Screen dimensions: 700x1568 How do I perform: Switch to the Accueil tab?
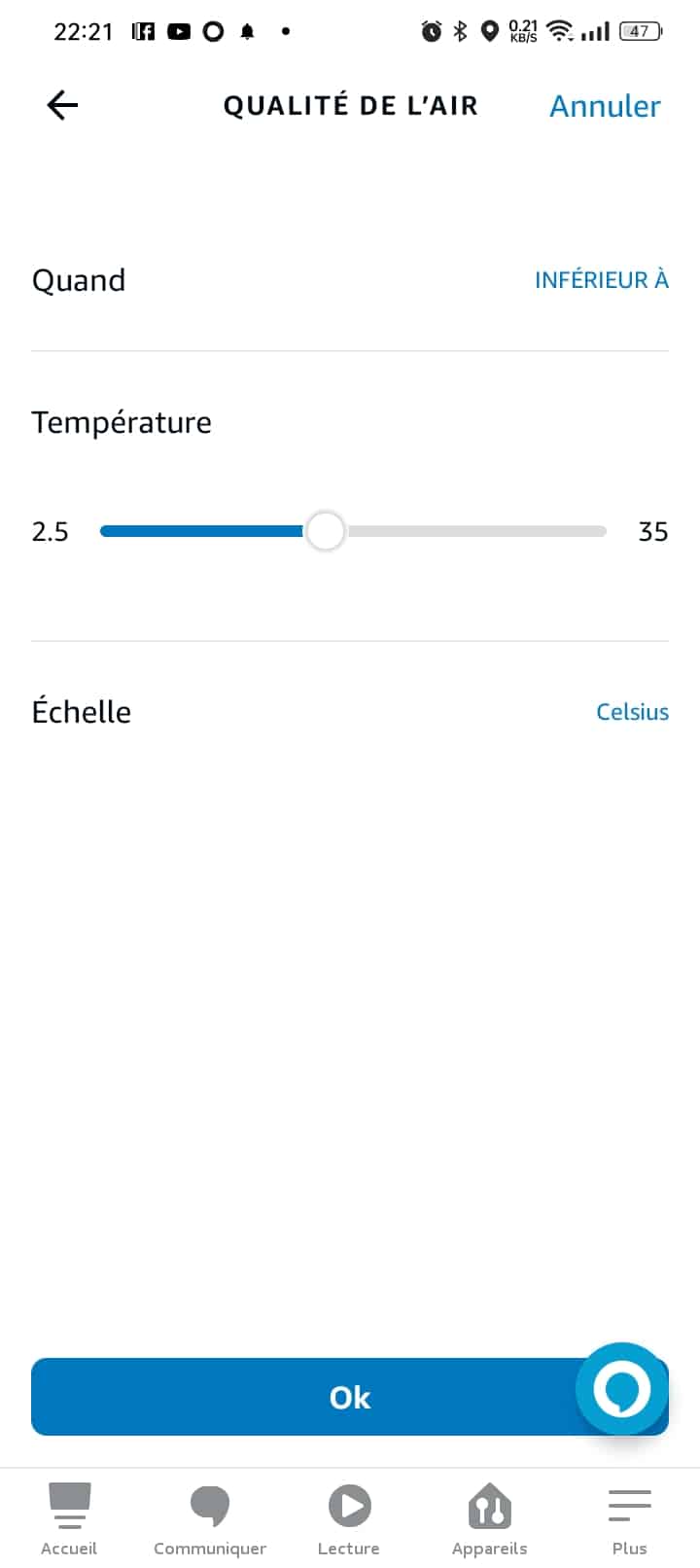[69, 1518]
